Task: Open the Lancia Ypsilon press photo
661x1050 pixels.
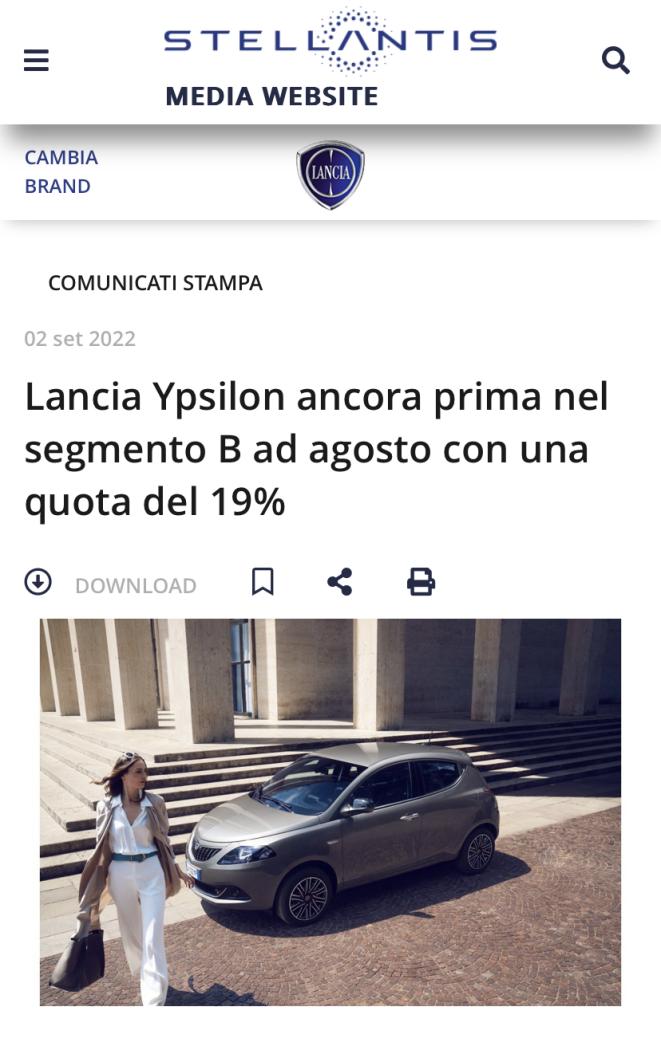Action: [330, 811]
